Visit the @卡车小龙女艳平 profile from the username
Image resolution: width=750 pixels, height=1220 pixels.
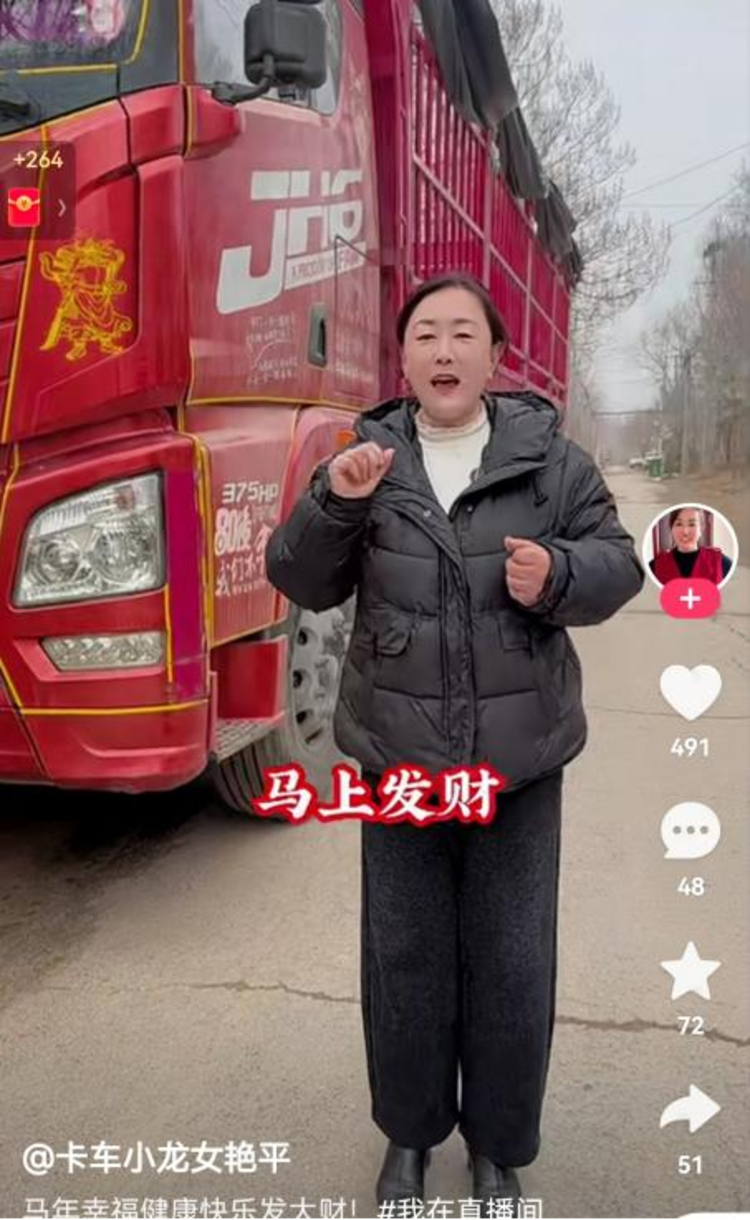coord(157,1158)
